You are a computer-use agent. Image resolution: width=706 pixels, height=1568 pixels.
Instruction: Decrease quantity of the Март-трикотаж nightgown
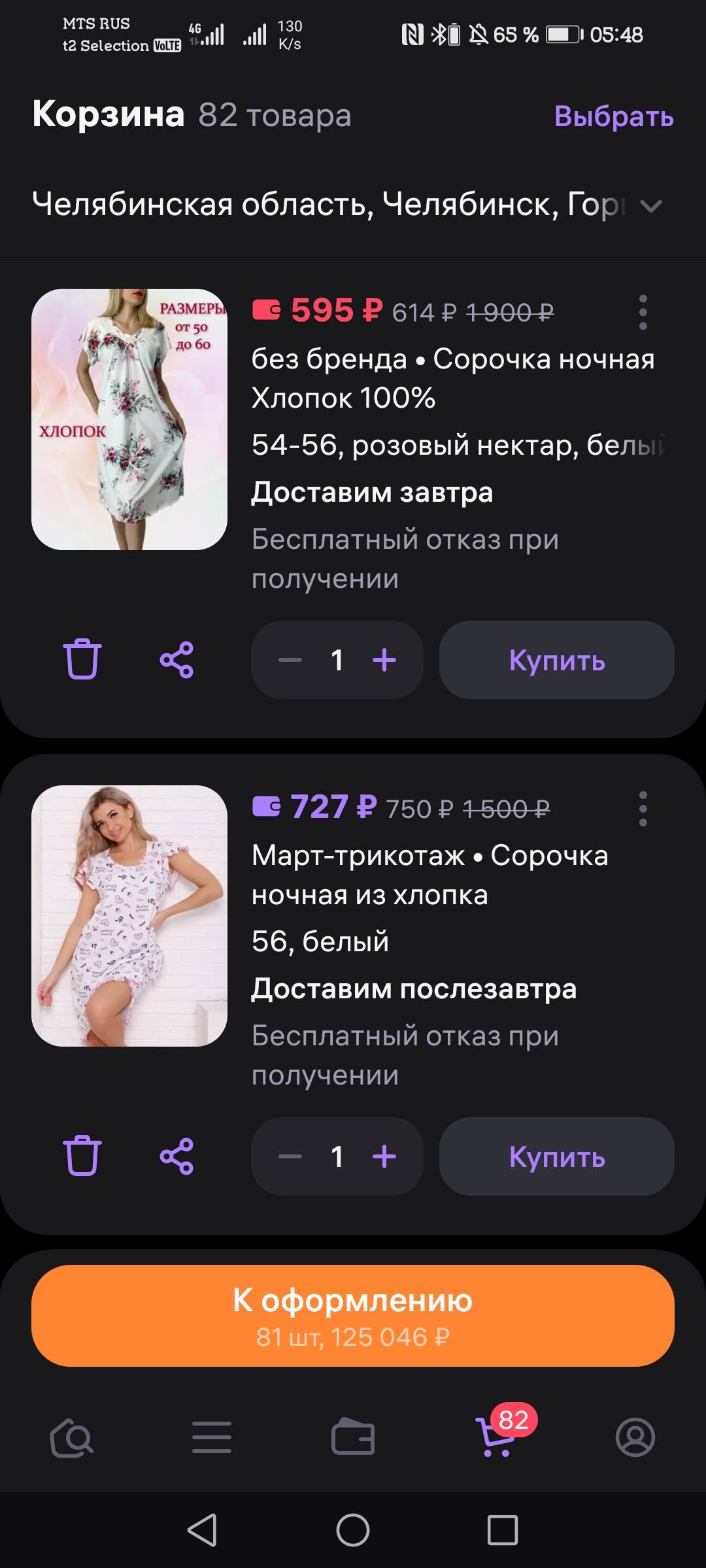click(290, 1156)
